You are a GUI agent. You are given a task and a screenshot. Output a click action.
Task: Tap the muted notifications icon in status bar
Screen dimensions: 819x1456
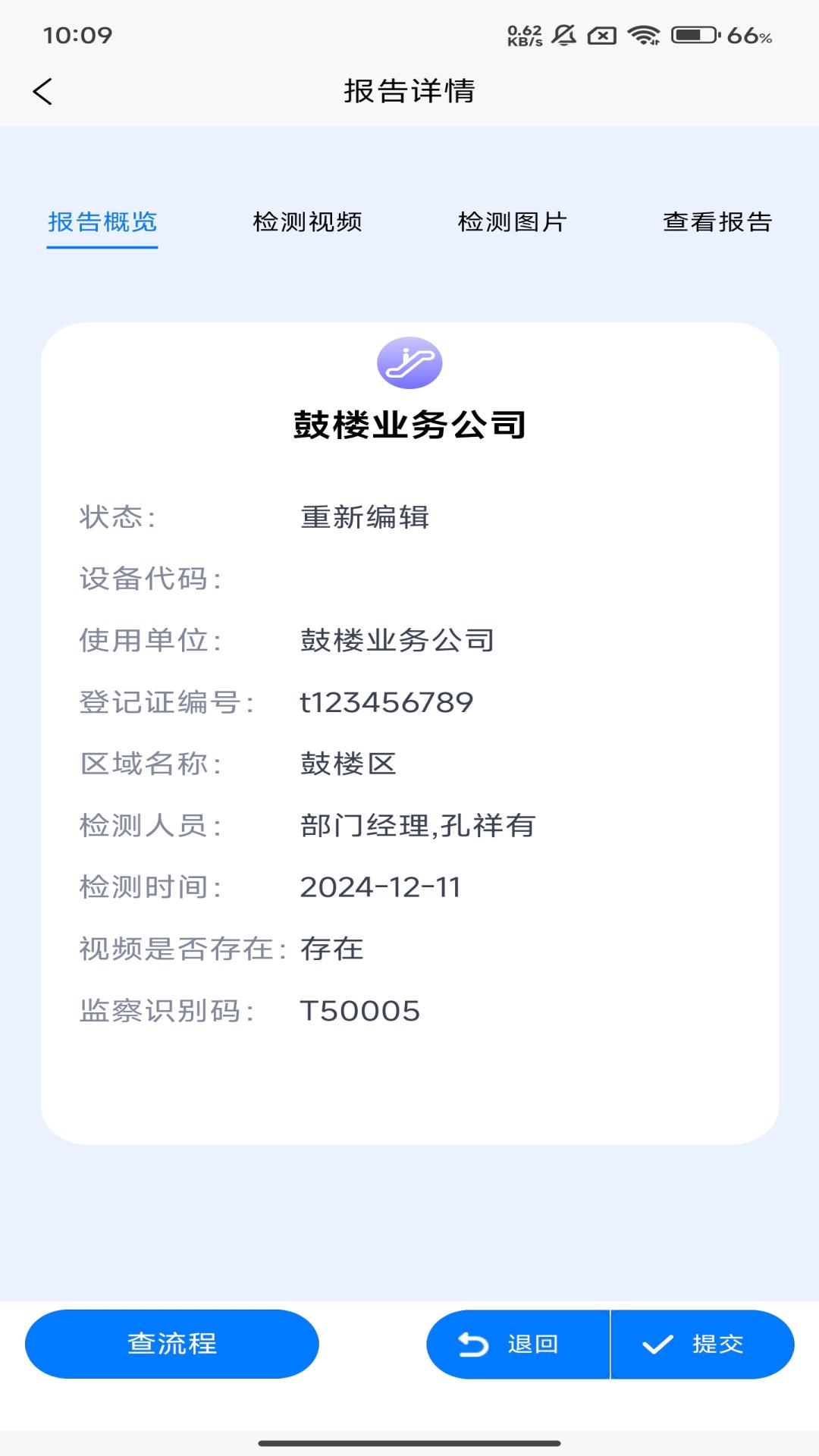[x=564, y=33]
